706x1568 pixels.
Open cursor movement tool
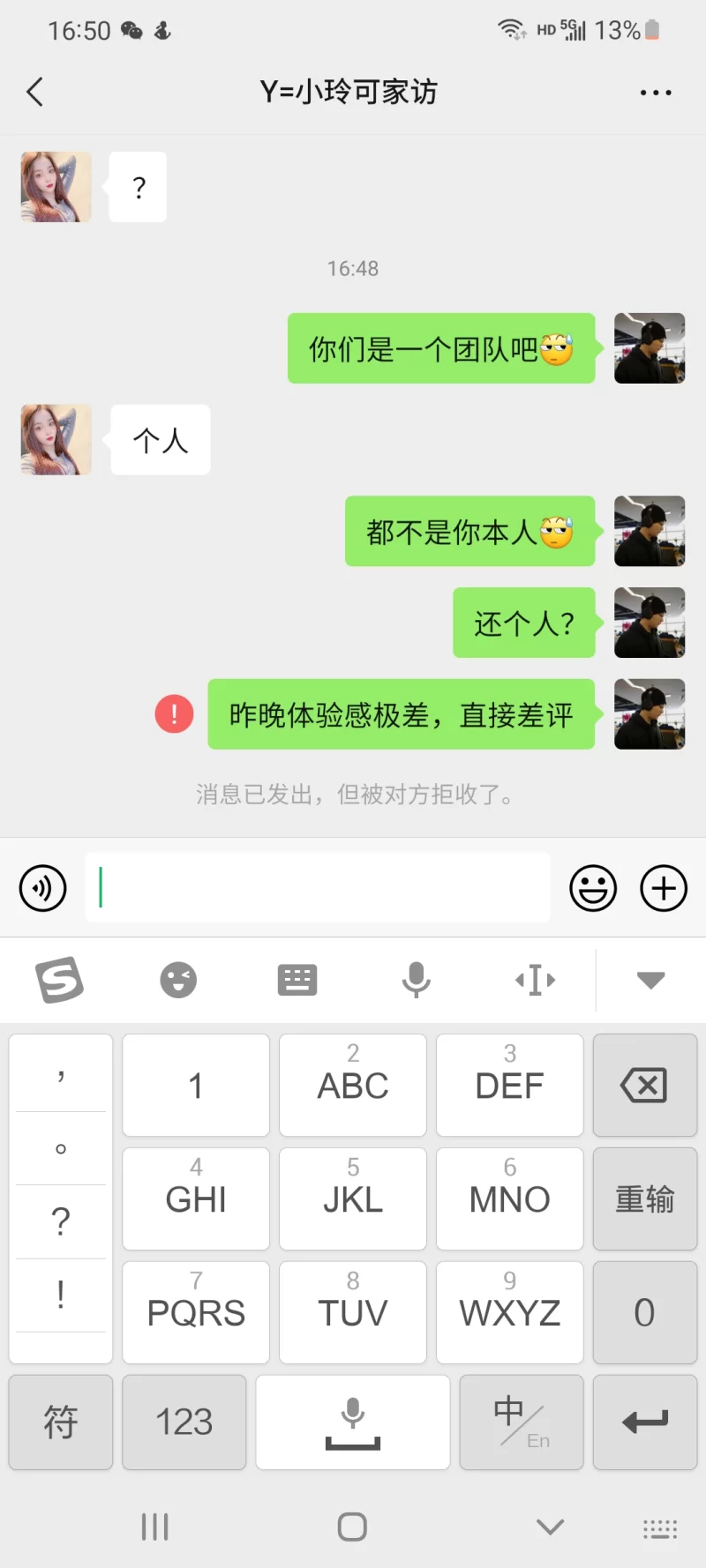coord(536,980)
